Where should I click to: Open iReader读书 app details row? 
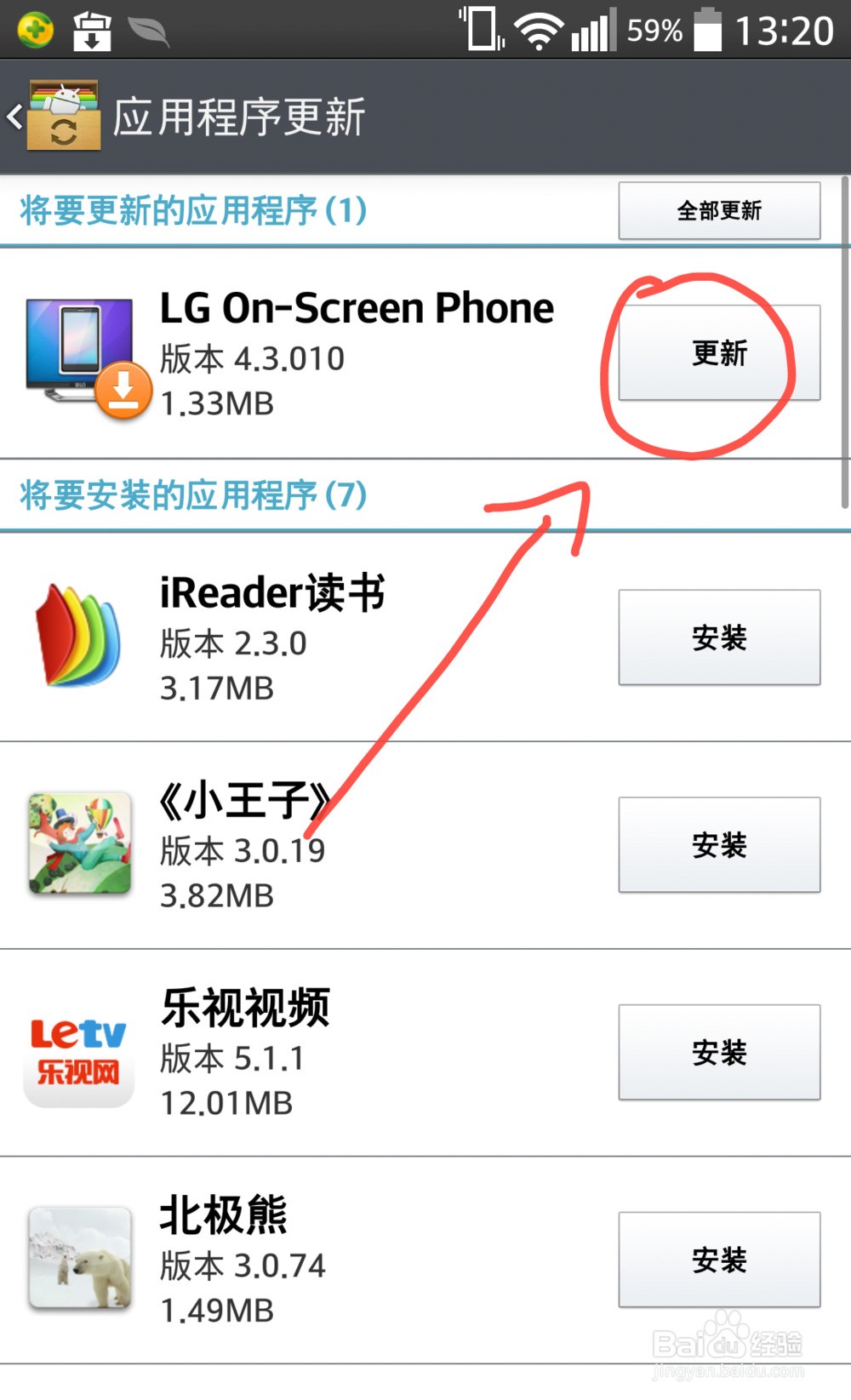click(425, 637)
